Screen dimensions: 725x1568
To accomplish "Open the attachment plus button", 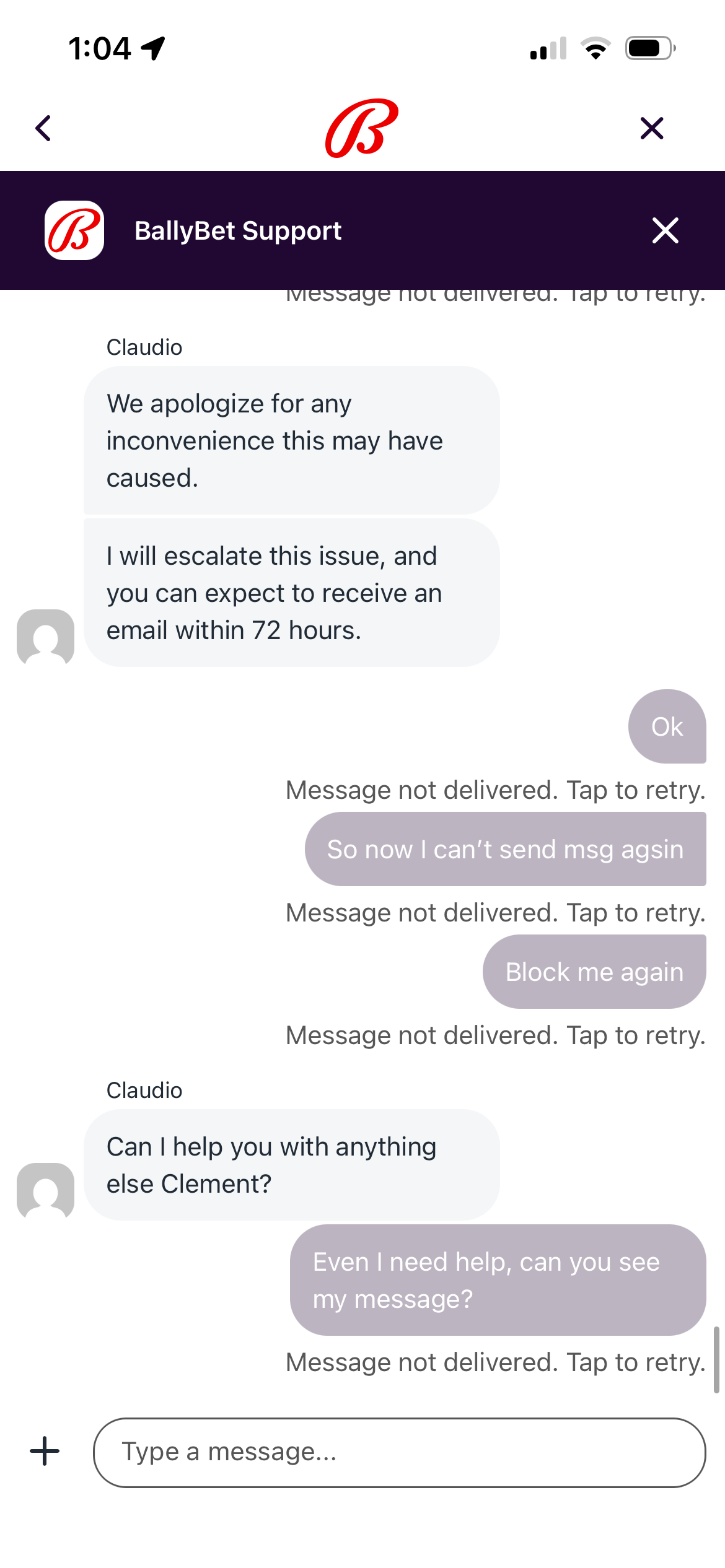I will pos(45,1451).
